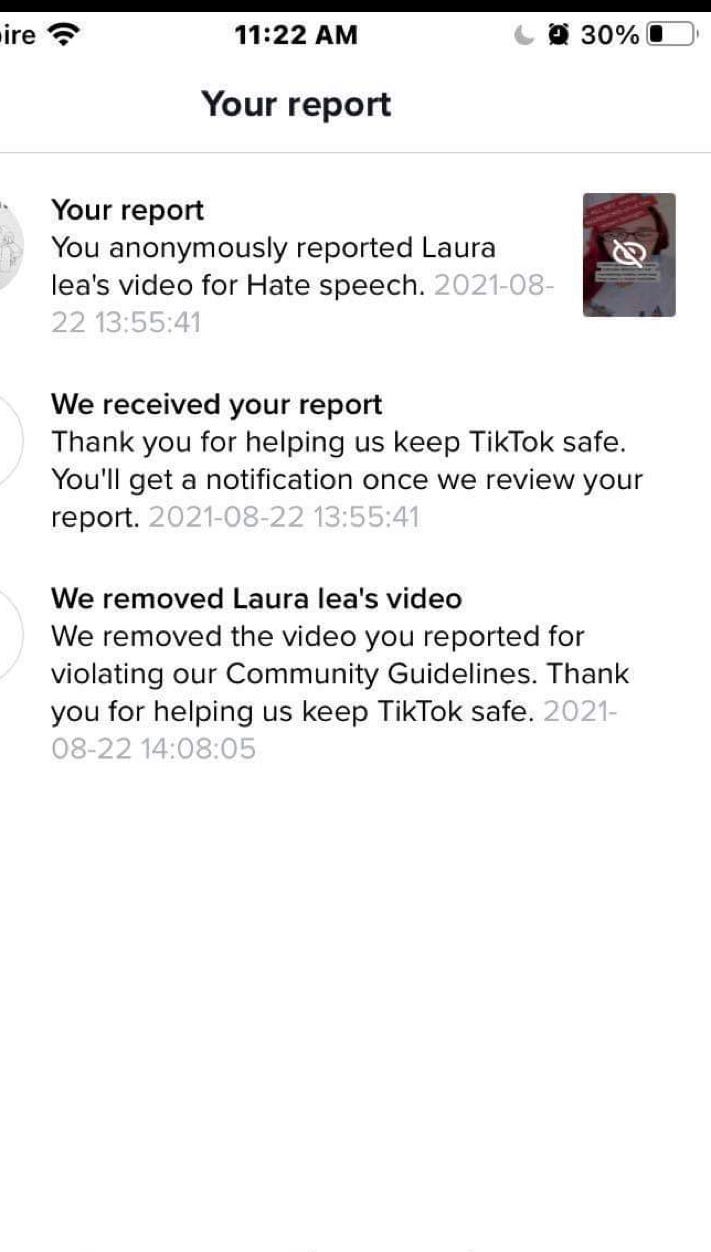The height and width of the screenshot is (1252, 711).
Task: Open the reported Laura lea video thumbnail
Action: pos(629,255)
